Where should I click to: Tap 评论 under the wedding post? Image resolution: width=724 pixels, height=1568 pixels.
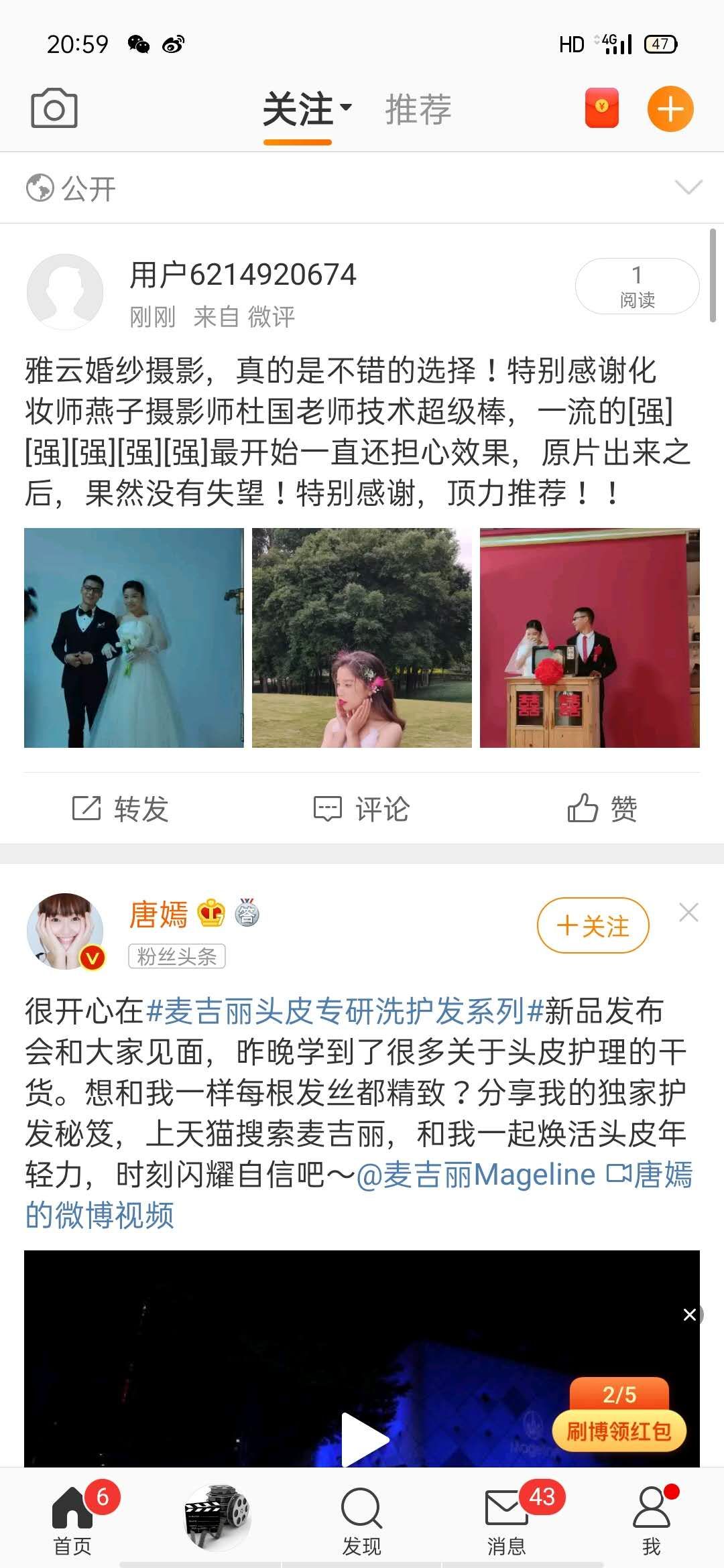point(362,809)
